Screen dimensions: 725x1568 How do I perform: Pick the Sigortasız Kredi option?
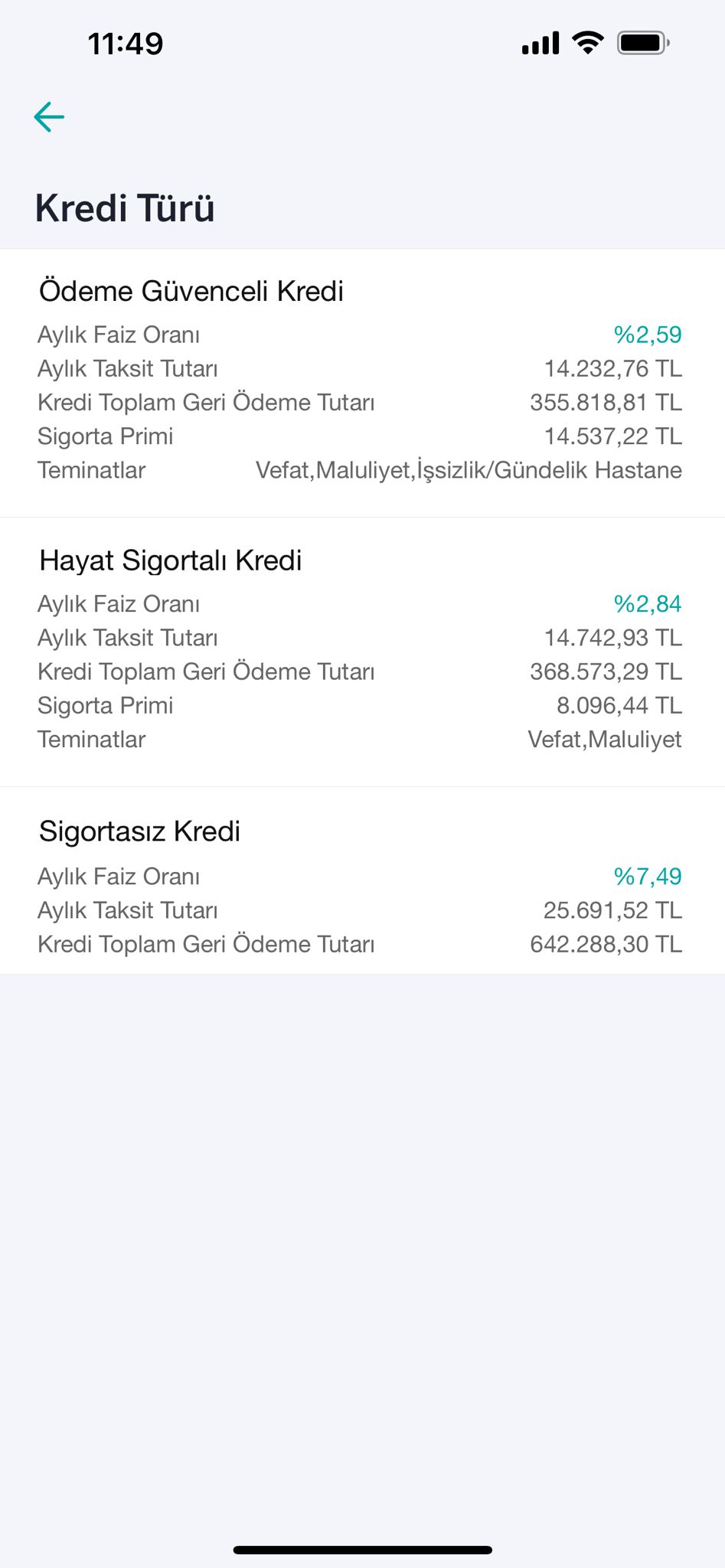coord(362,880)
